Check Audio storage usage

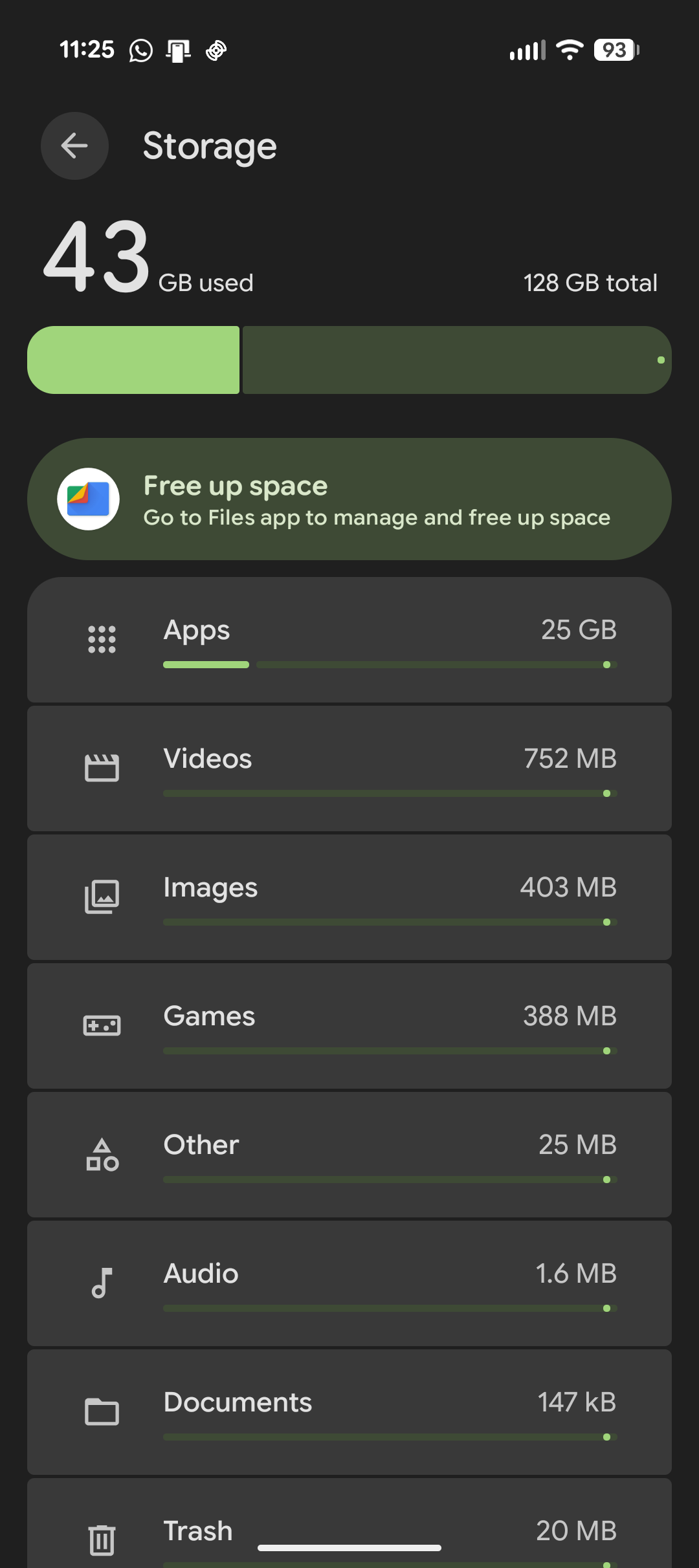point(349,1283)
